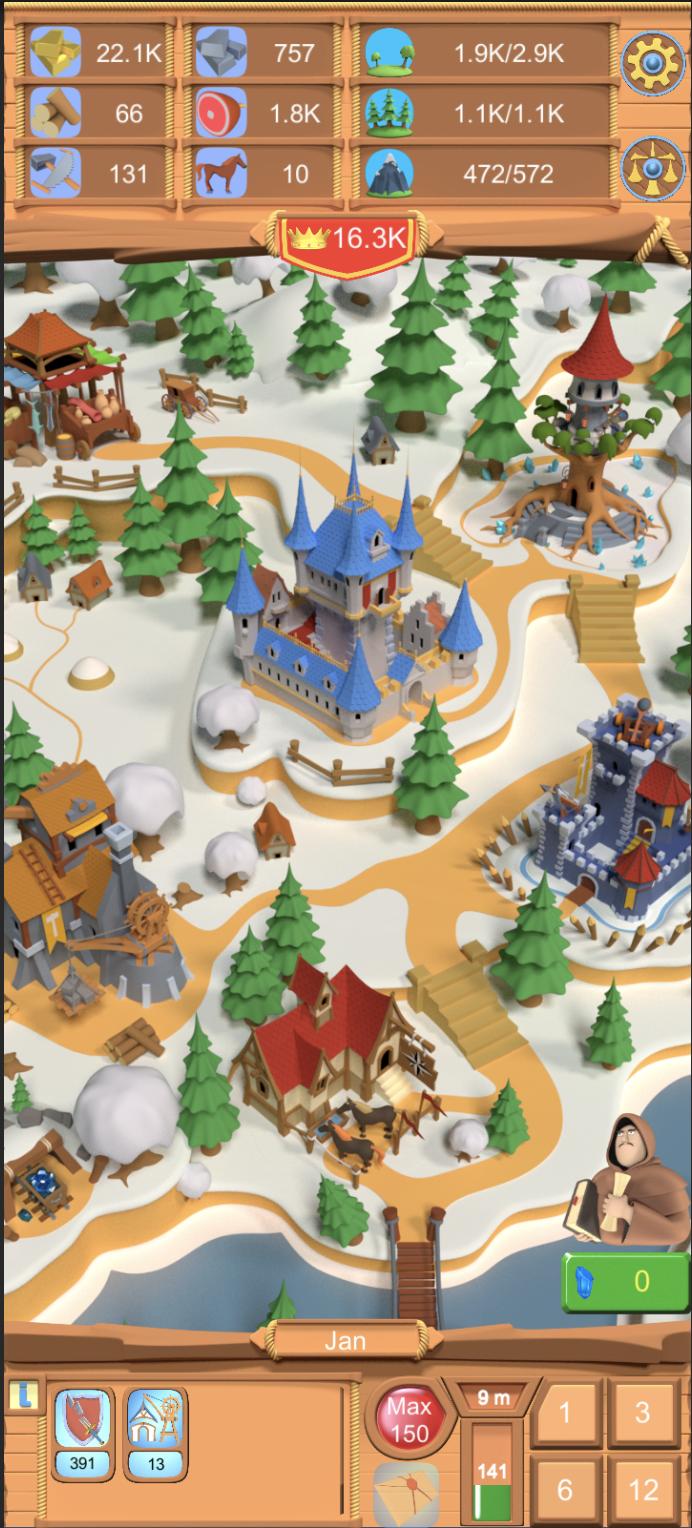This screenshot has width=692, height=1528.
Task: Tap the monk advisor character
Action: [x=617, y=1178]
